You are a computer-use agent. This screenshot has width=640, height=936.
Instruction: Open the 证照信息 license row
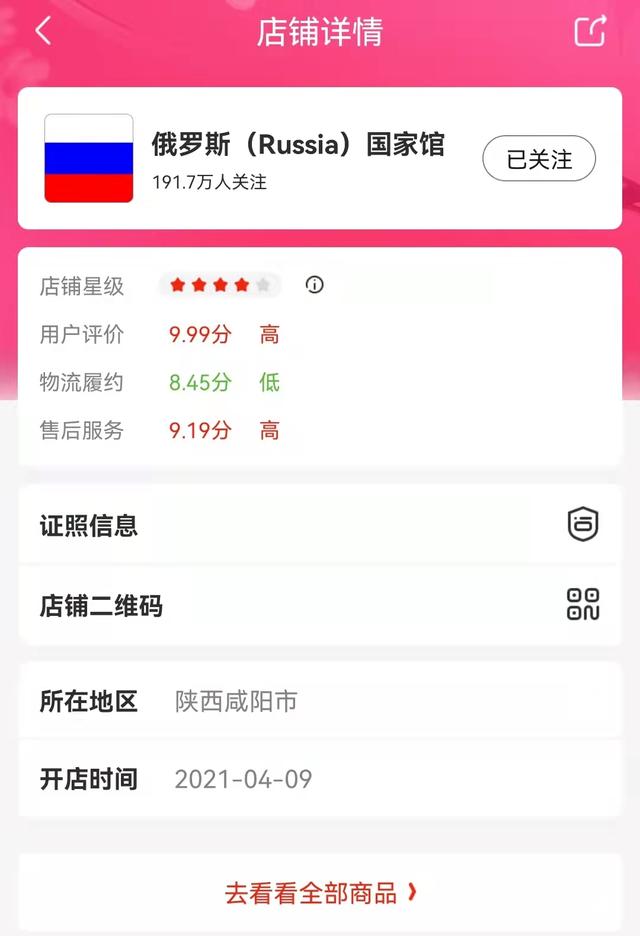tap(320, 525)
